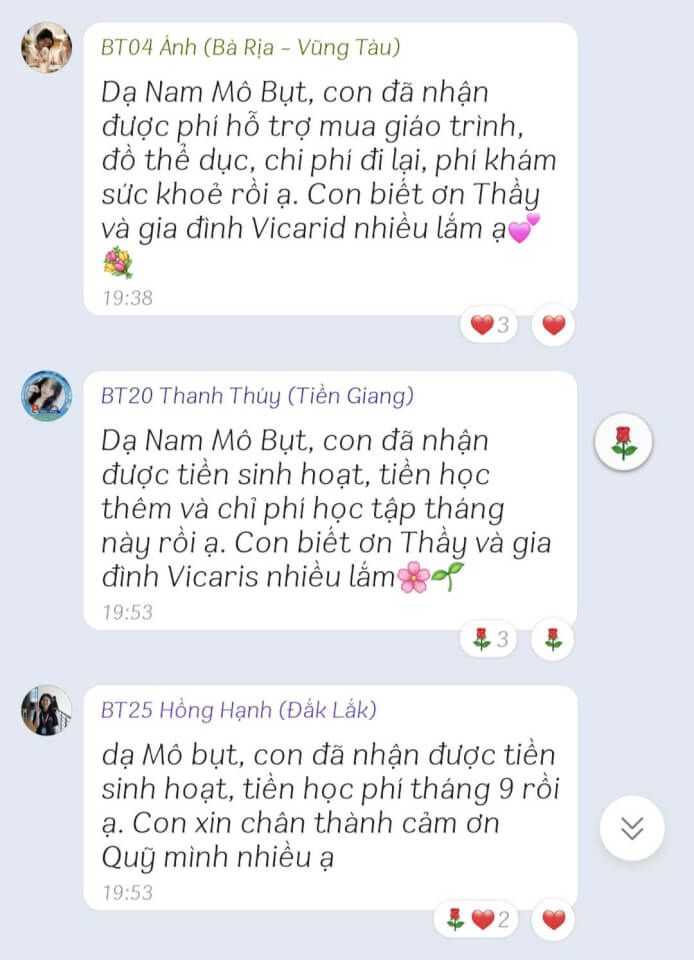Open sender name BT20 Thanh Thúy (Tiền Giang)

coord(257,396)
